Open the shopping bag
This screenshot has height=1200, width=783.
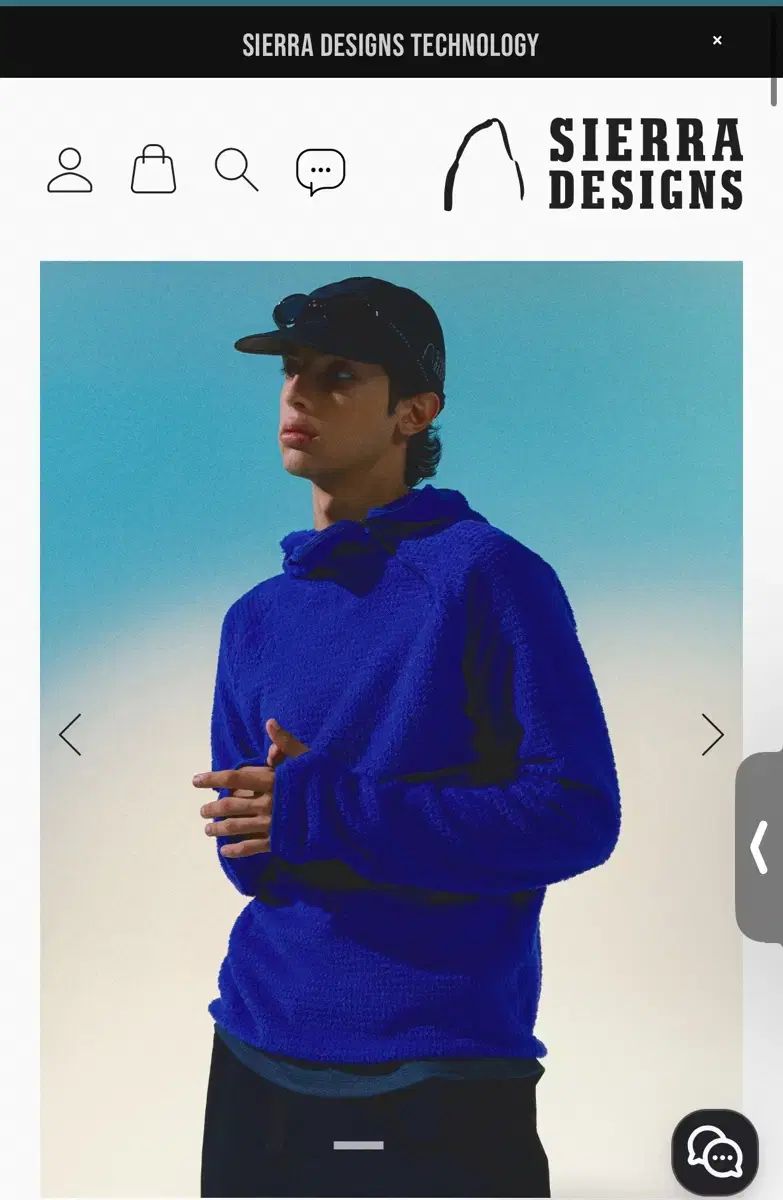tap(153, 170)
